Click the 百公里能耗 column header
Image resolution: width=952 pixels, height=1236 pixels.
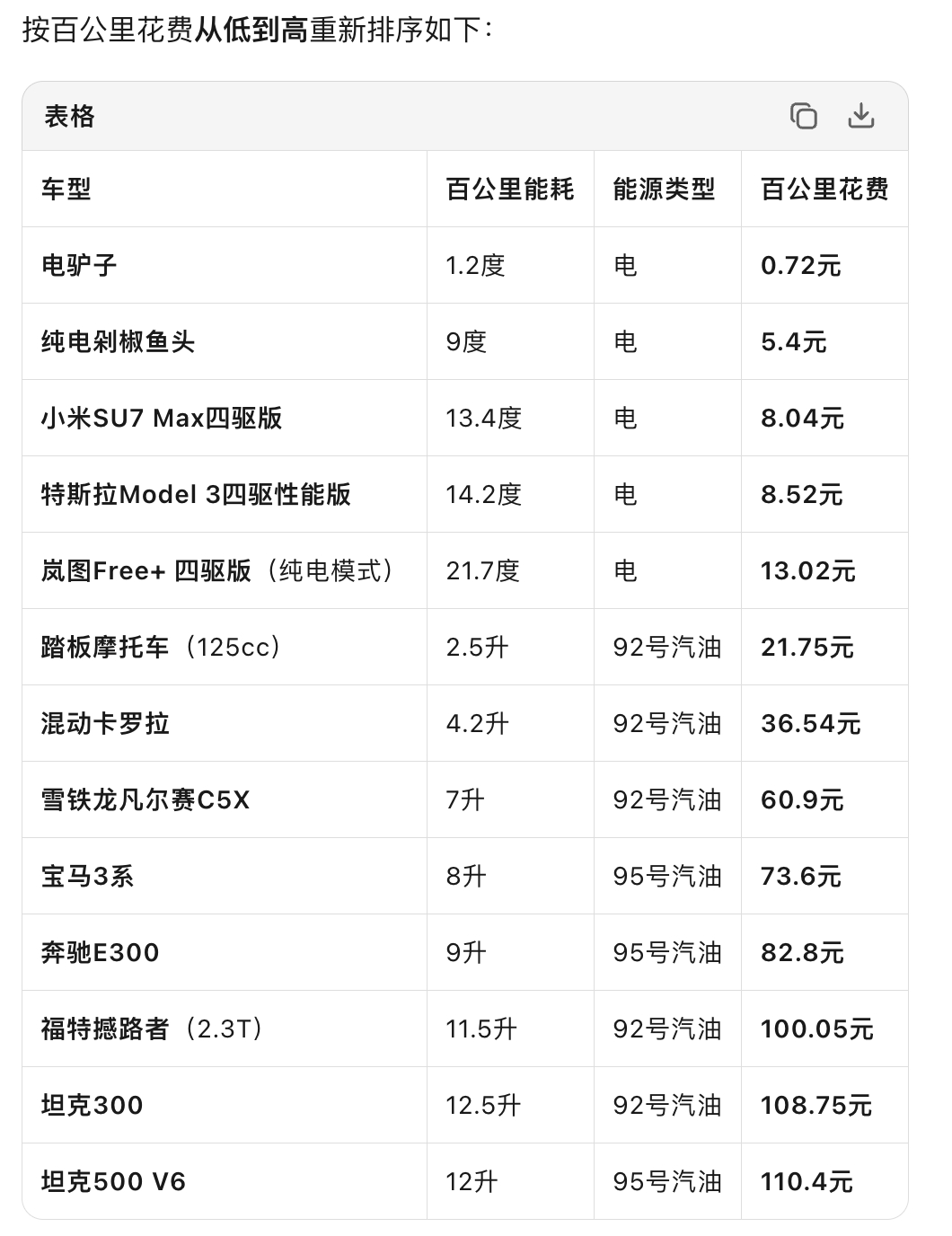[x=508, y=187]
